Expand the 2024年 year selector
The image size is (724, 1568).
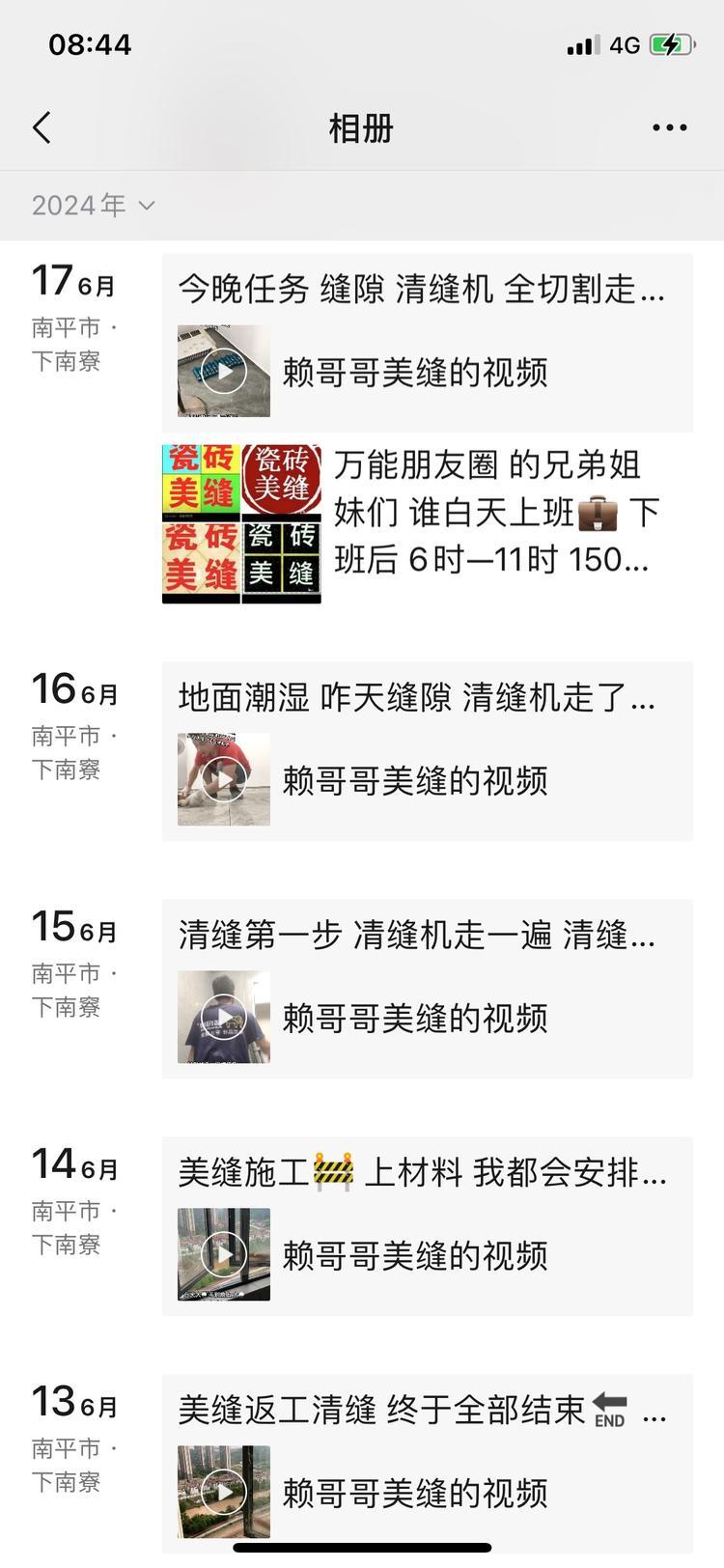[93, 206]
